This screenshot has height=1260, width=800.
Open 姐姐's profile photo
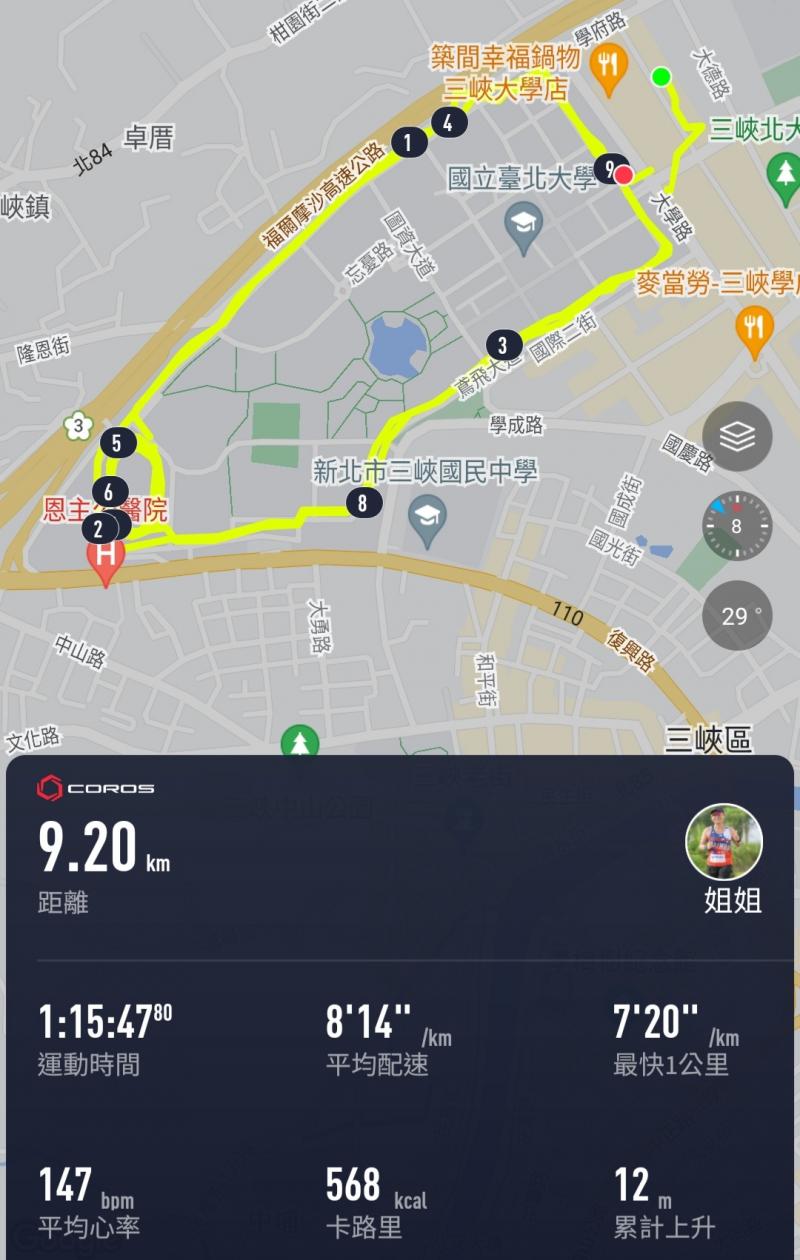click(724, 842)
